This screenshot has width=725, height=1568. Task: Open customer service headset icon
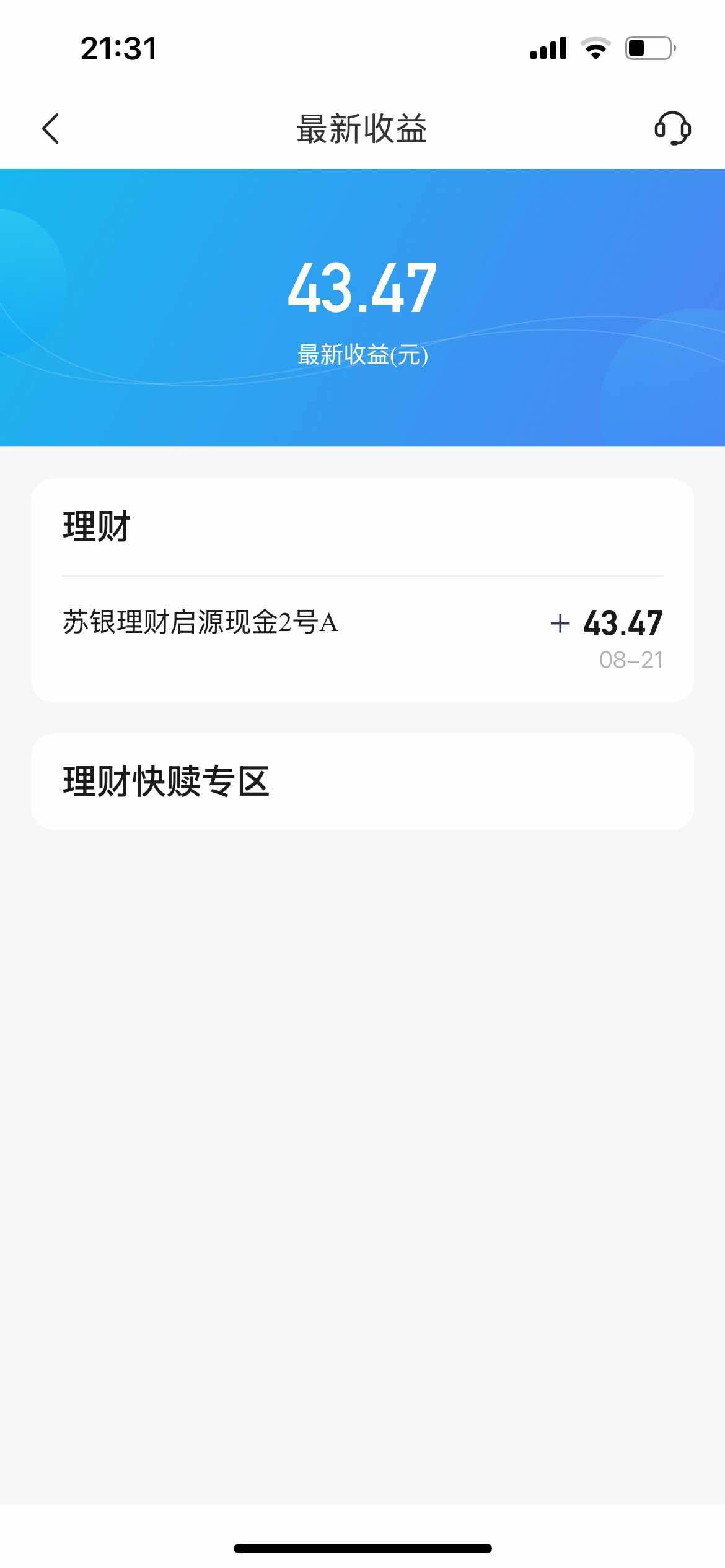[672, 129]
